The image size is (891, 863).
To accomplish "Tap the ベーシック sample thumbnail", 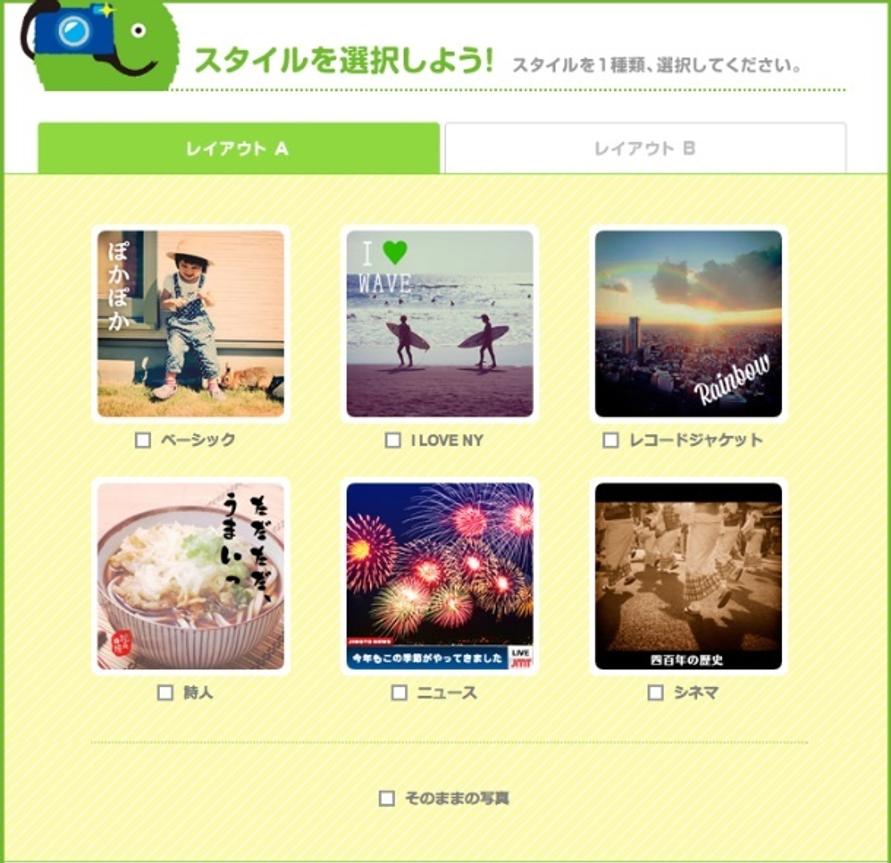I will tap(191, 324).
